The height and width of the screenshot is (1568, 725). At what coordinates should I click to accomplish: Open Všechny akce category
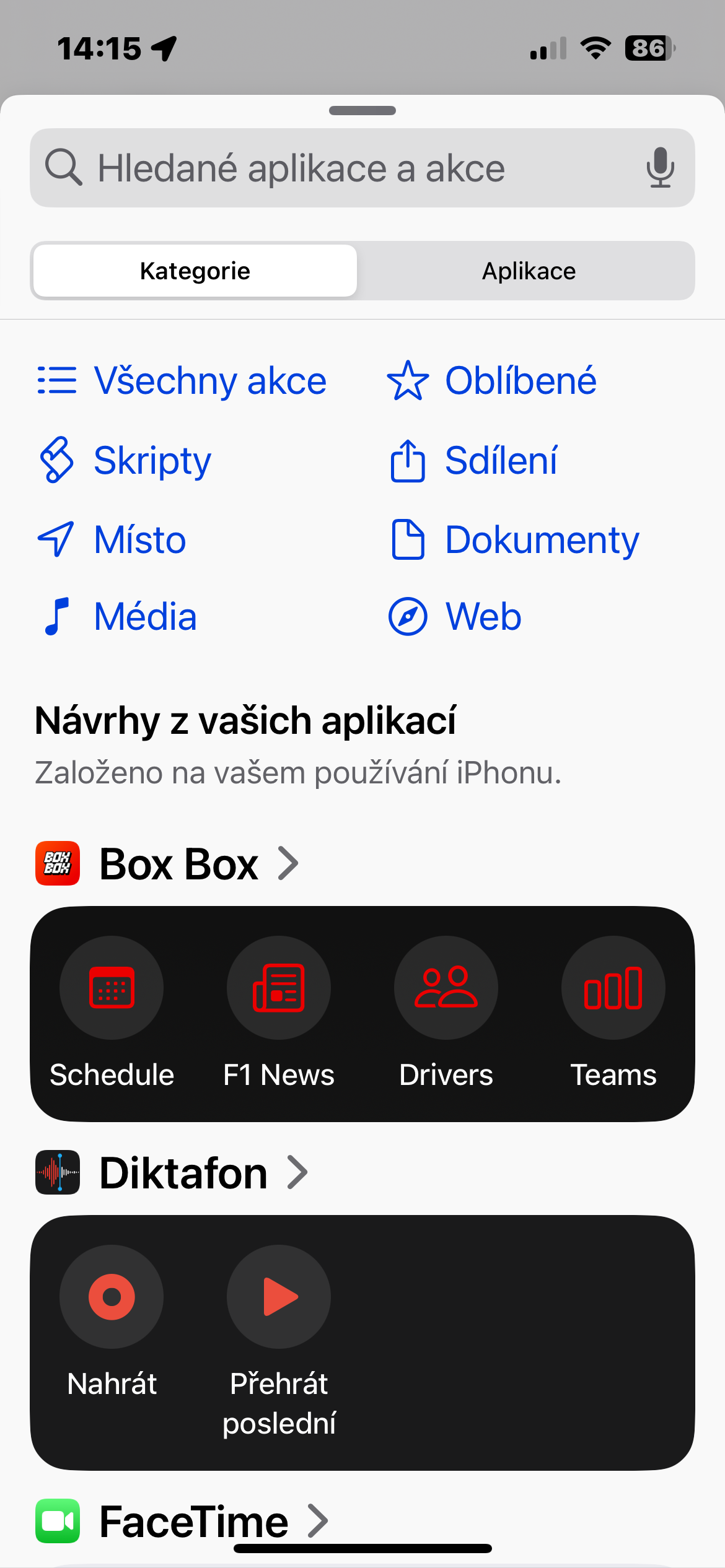pos(182,380)
